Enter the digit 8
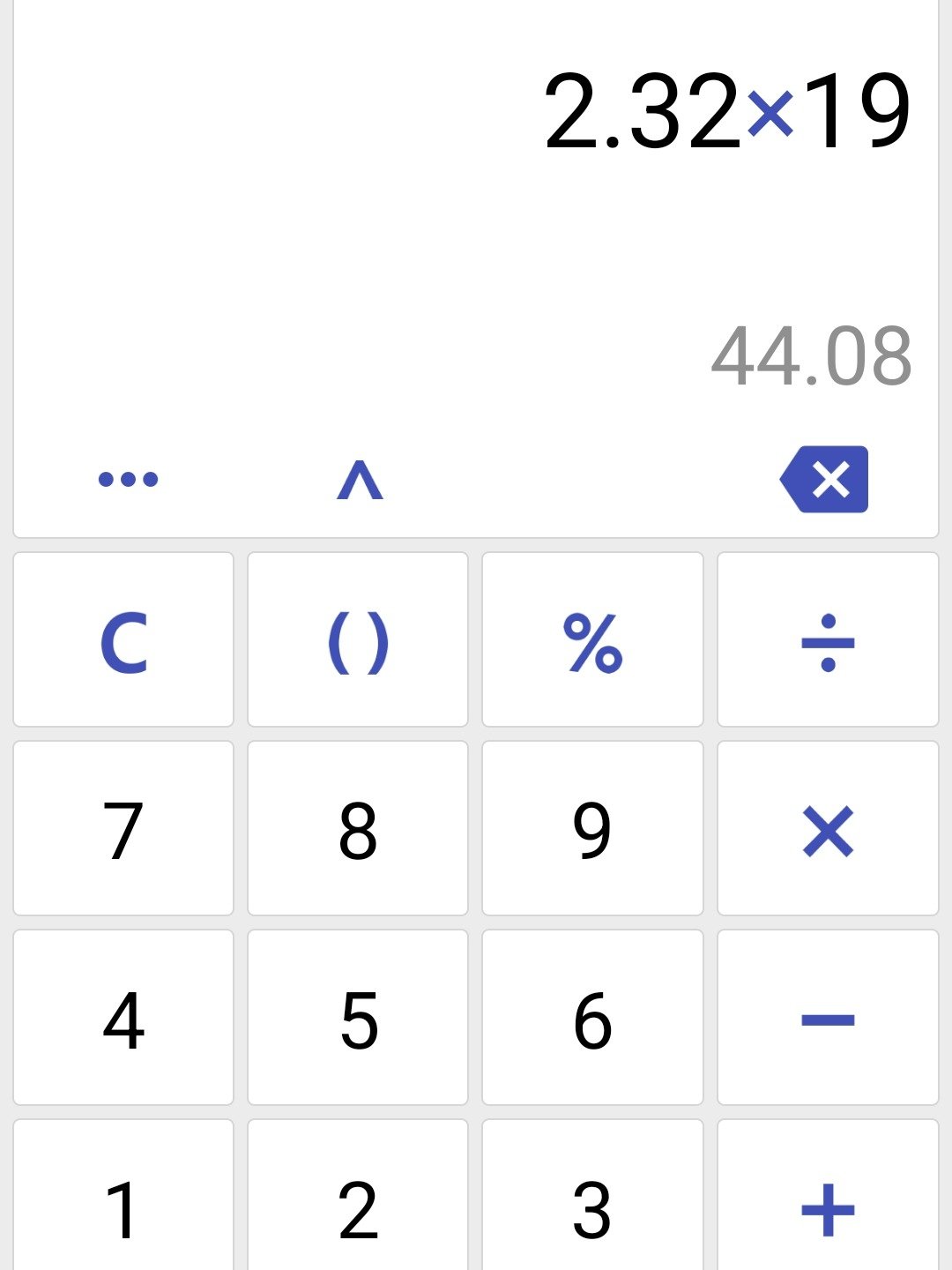952x1270 pixels. [x=358, y=829]
